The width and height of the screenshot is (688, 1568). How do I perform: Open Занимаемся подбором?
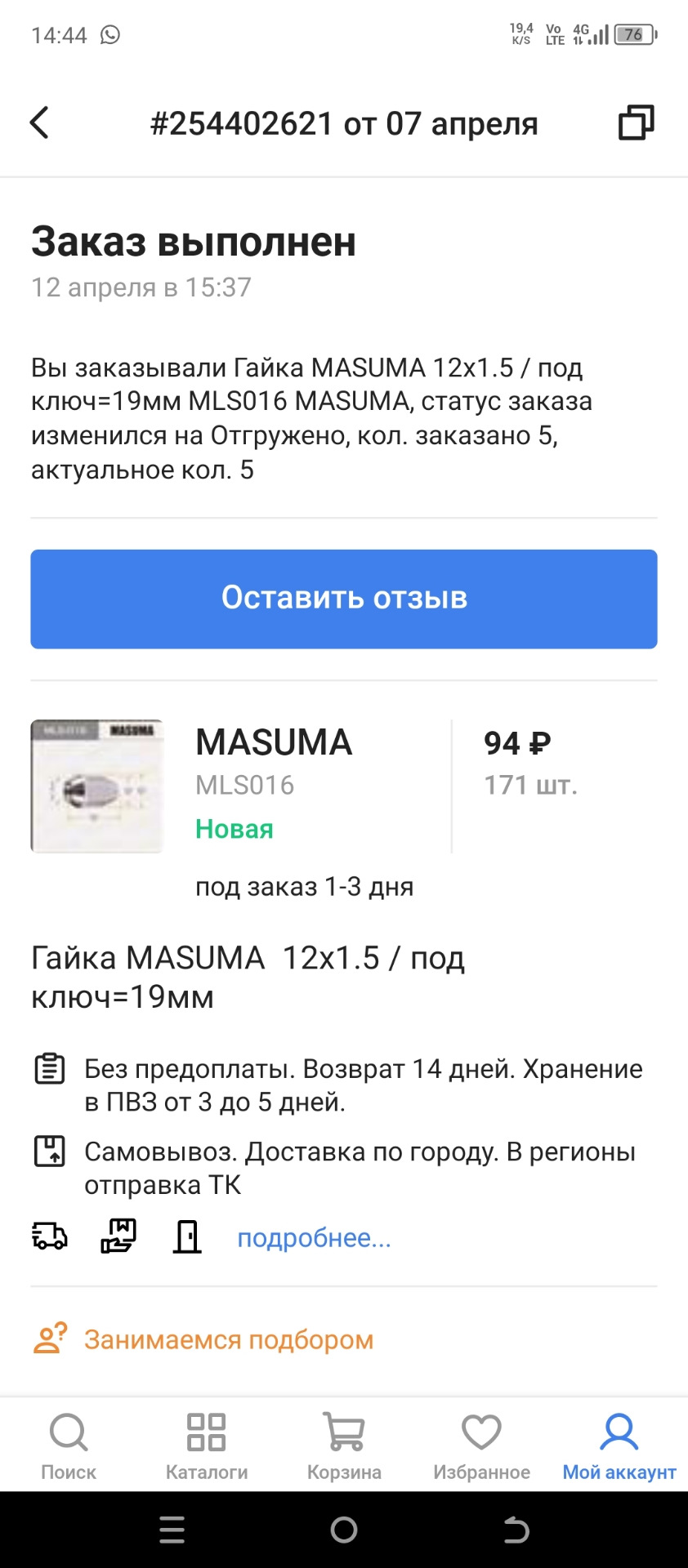[x=228, y=1340]
